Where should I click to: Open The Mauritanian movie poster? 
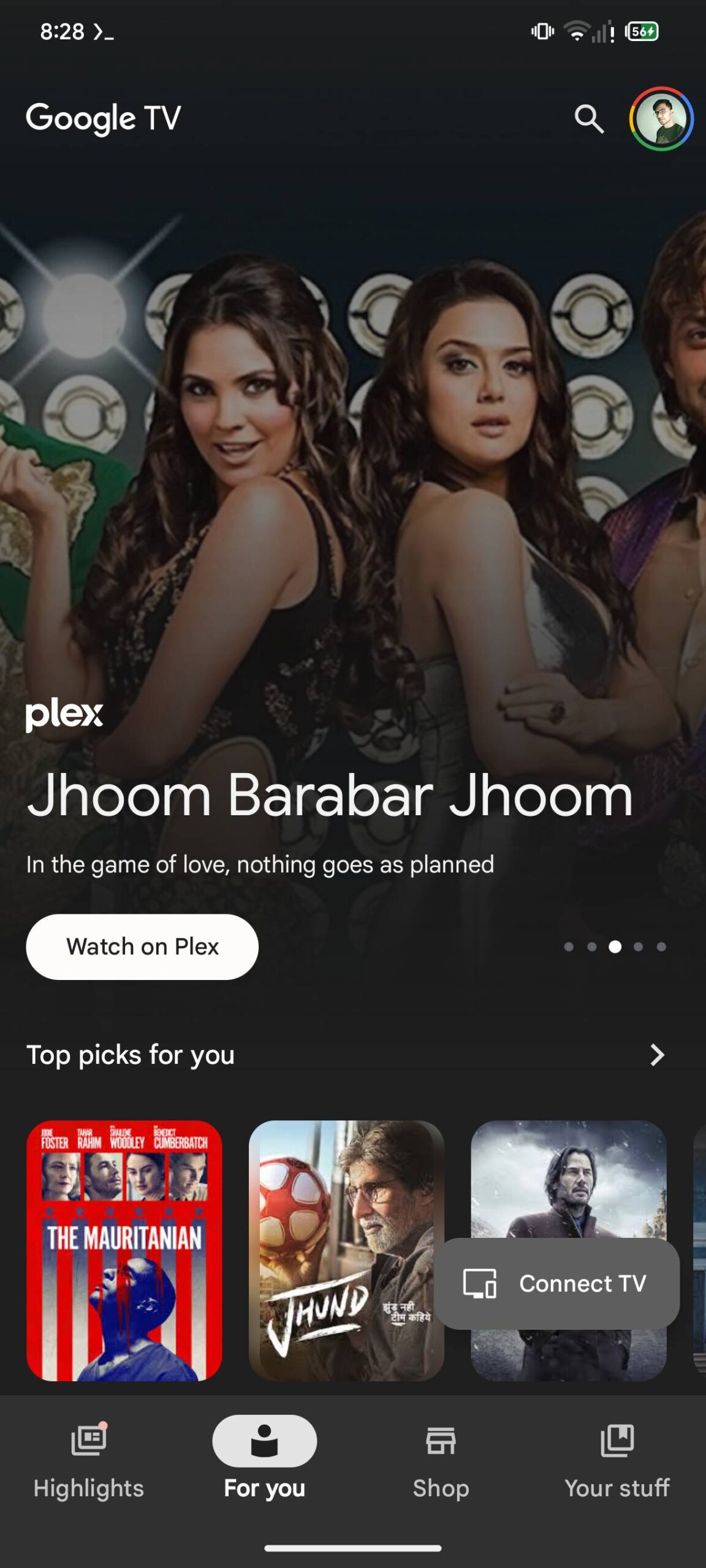[x=124, y=1249]
